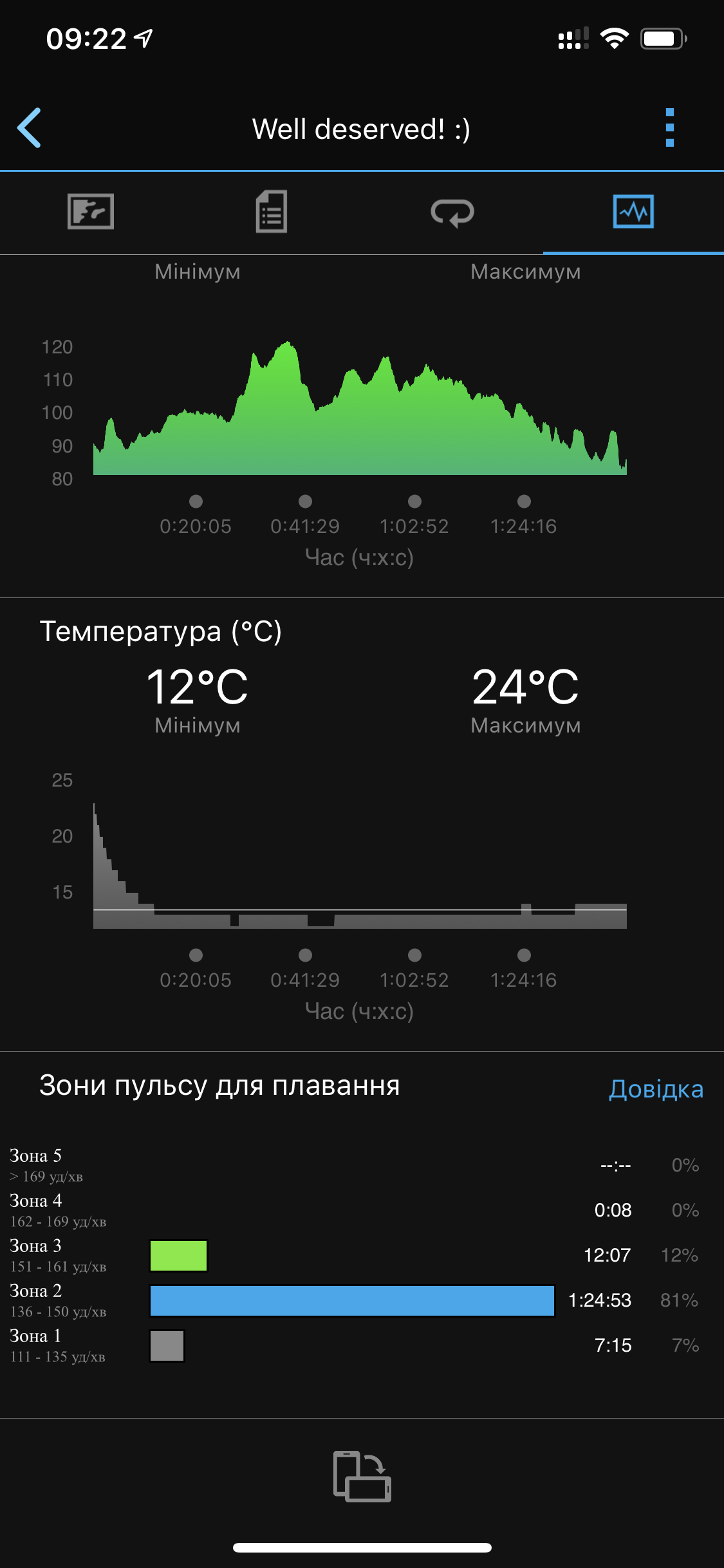Switch to the laps tab
This screenshot has width=724, height=1568.
[452, 212]
